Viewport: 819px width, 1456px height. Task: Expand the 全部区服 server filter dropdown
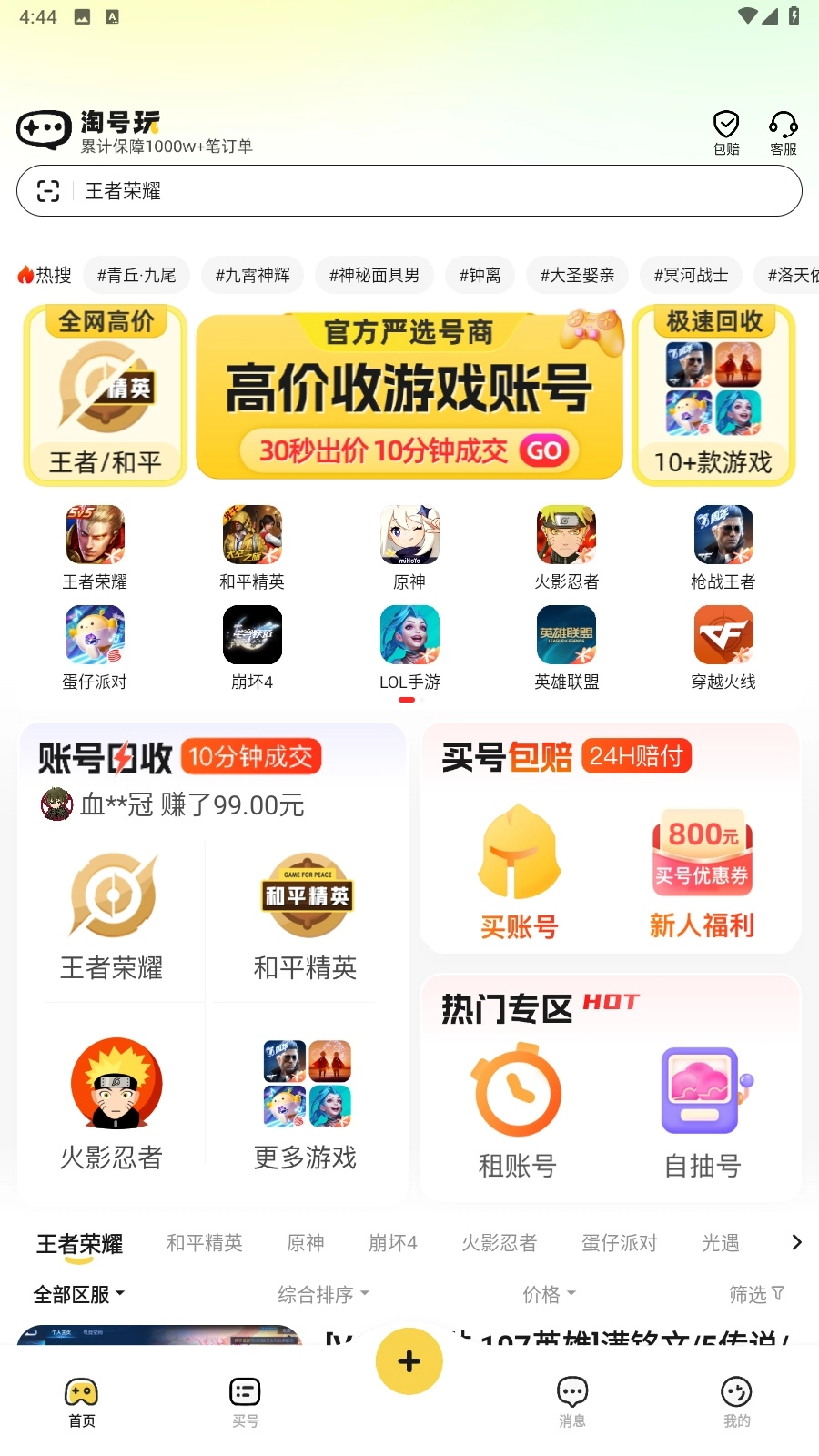78,1293
